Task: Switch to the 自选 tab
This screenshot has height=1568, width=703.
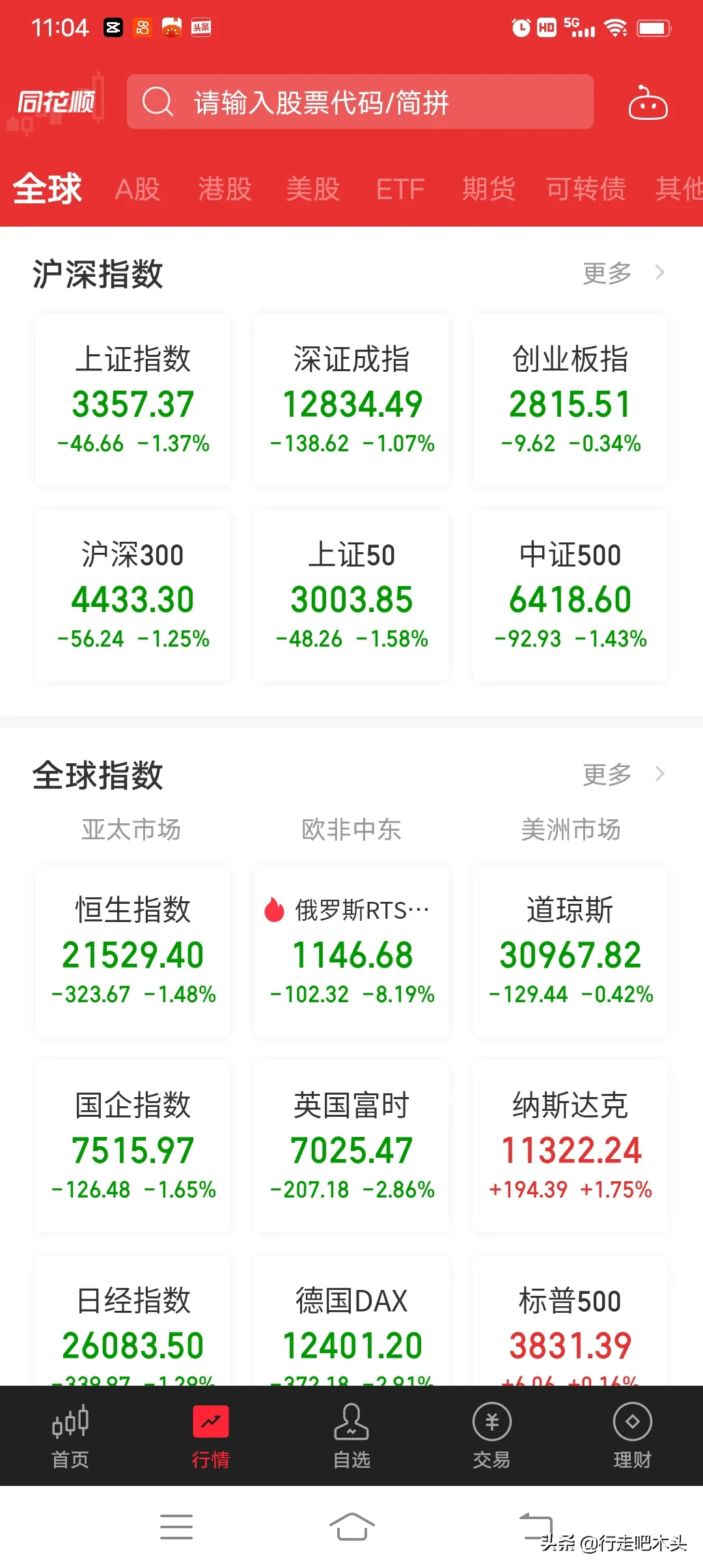Action: point(351,1436)
